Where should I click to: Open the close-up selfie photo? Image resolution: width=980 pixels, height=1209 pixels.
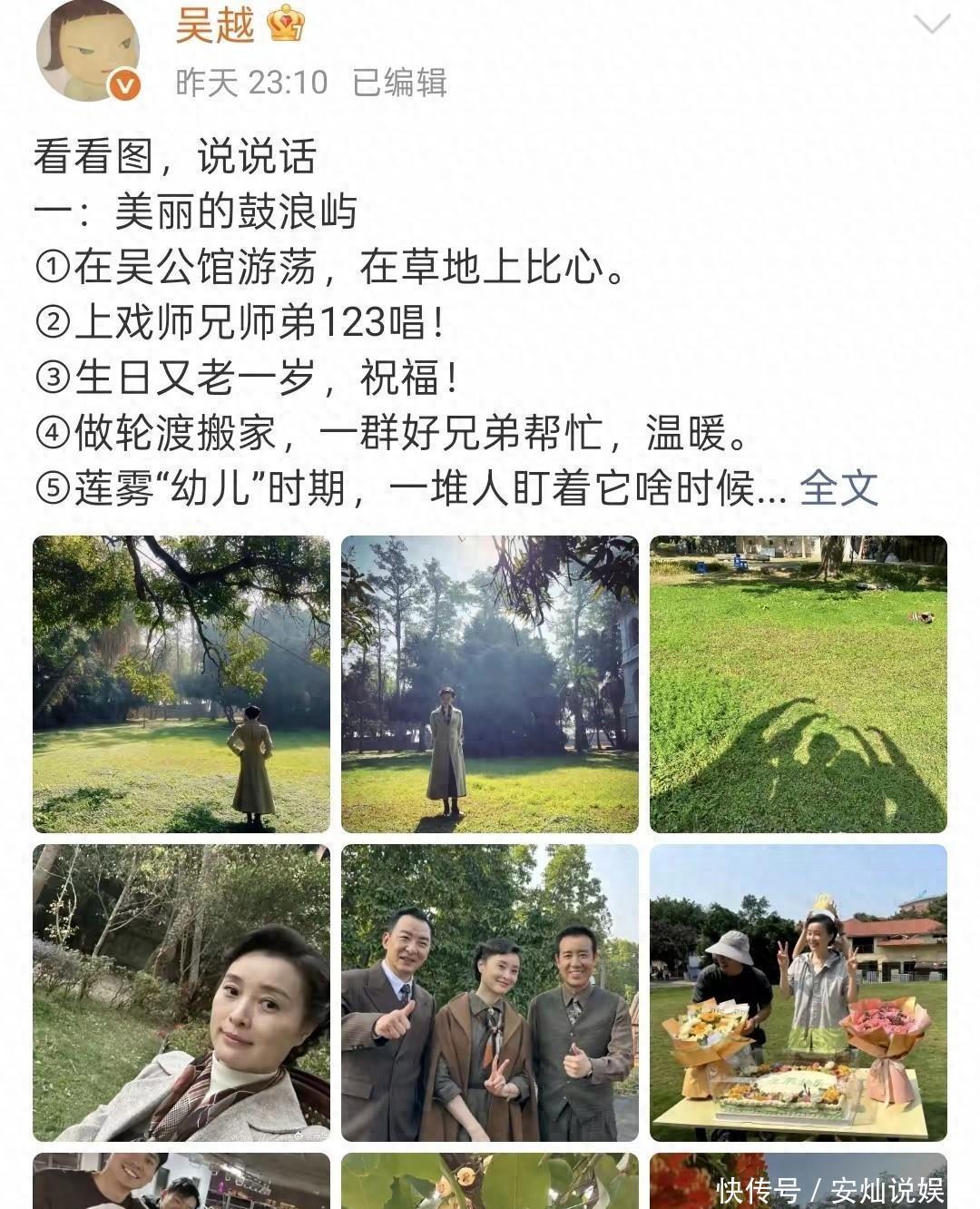[x=181, y=993]
